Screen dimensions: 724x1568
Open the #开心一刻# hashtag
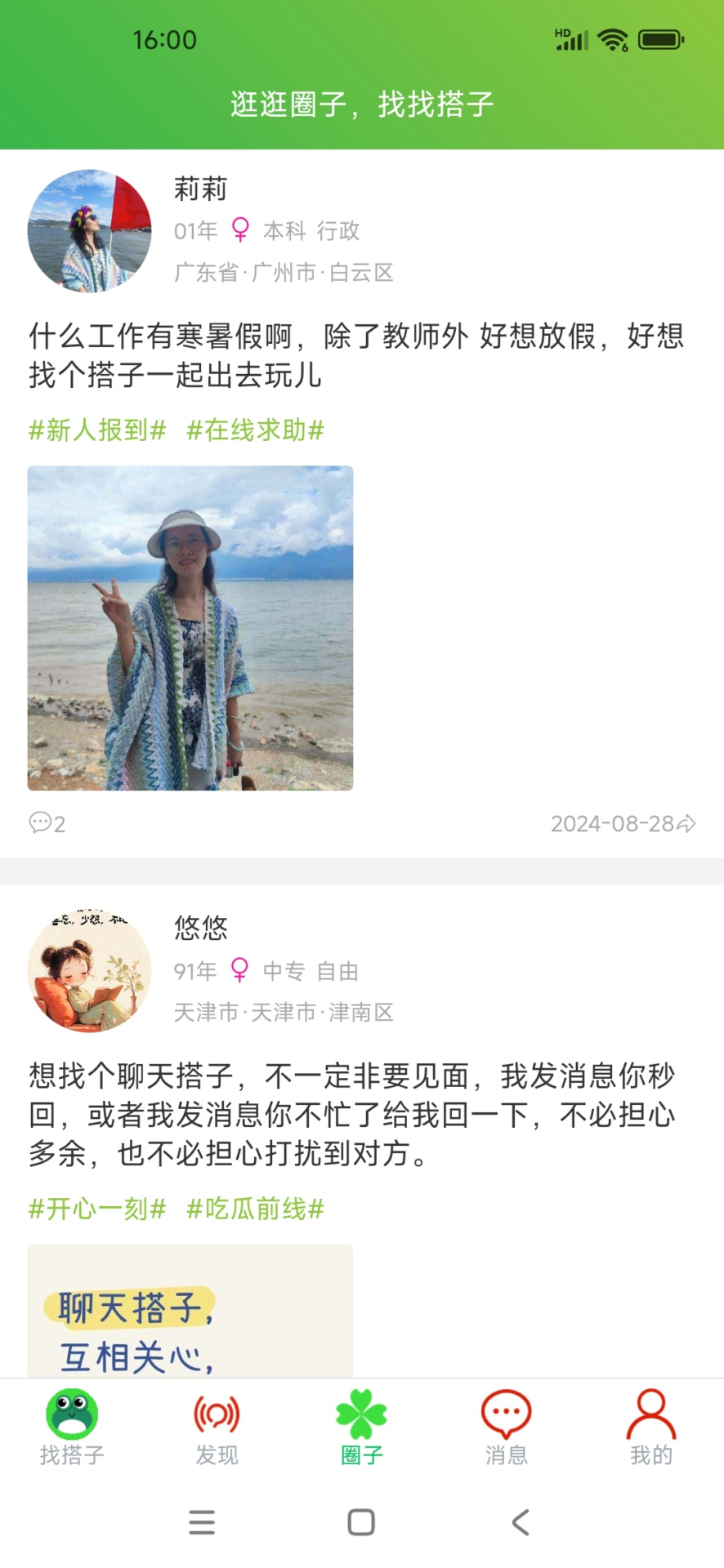point(96,1209)
